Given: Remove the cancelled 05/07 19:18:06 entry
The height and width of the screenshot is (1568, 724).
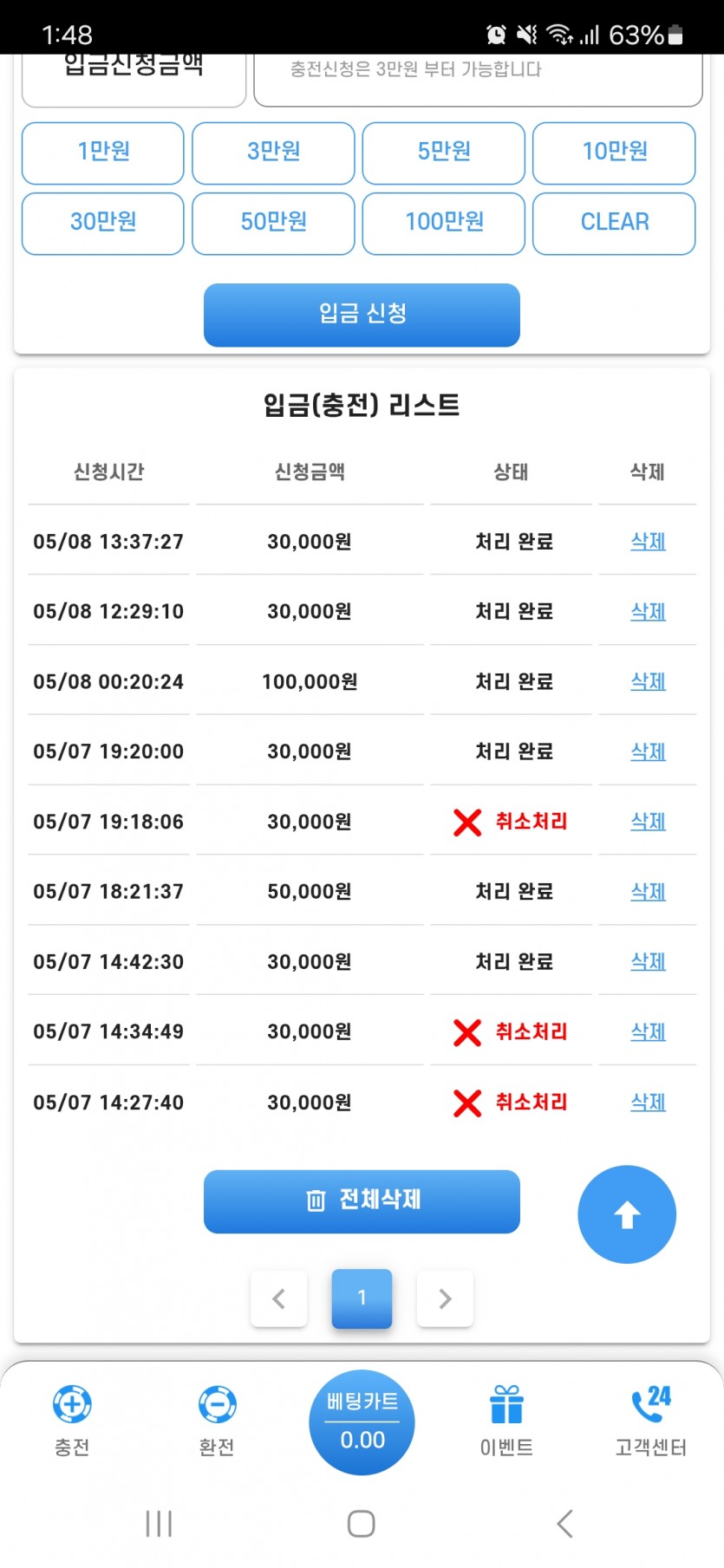Looking at the screenshot, I should 648,821.
